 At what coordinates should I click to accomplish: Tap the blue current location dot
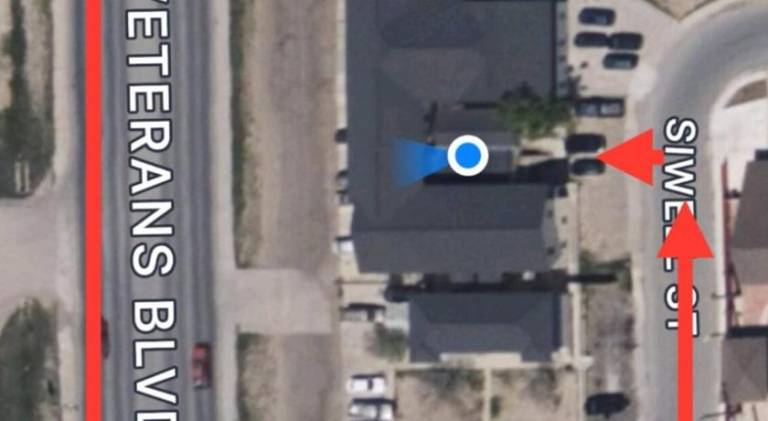(x=467, y=156)
